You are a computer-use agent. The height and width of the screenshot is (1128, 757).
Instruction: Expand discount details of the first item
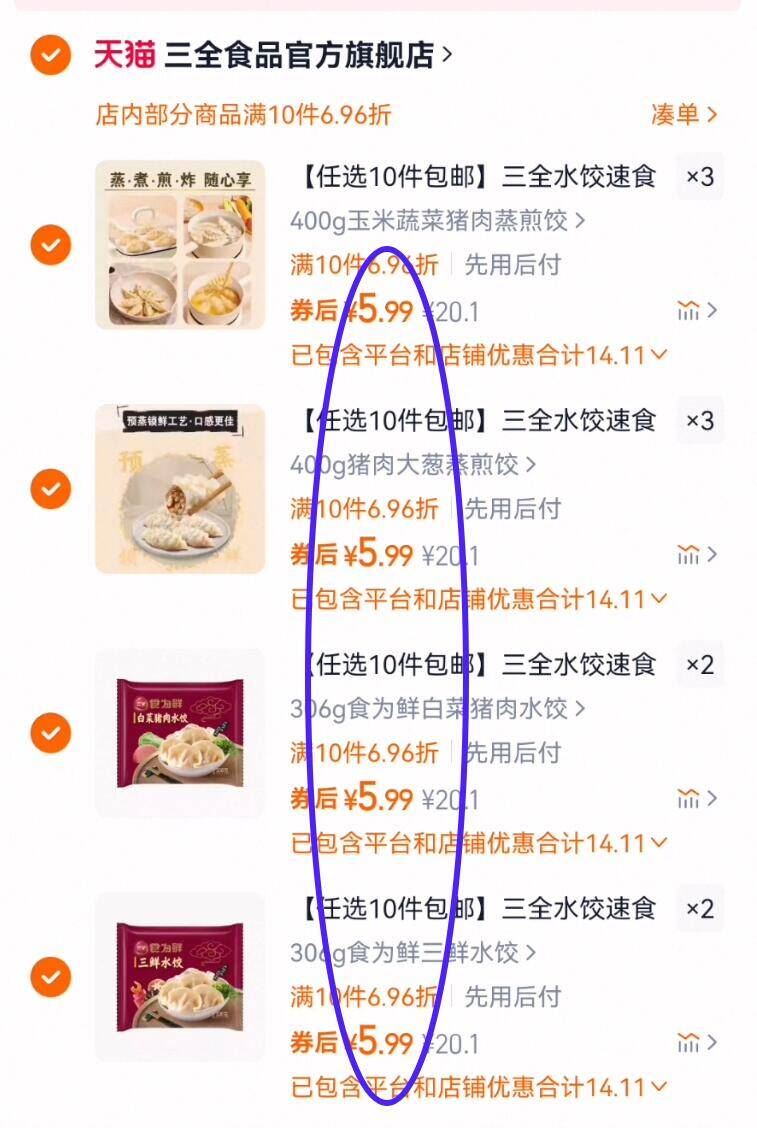(x=655, y=354)
